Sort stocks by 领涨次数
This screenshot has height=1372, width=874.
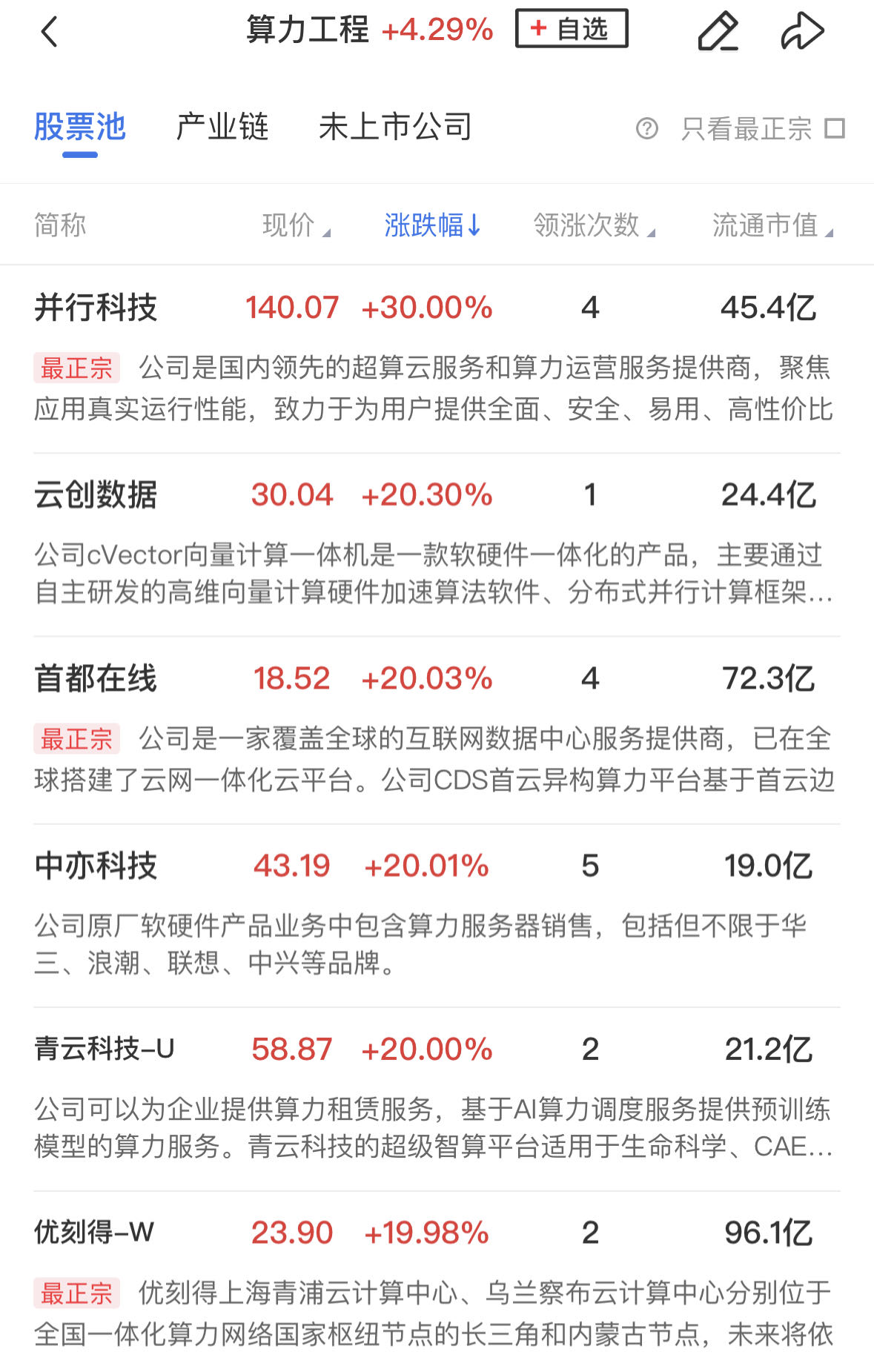tap(593, 225)
